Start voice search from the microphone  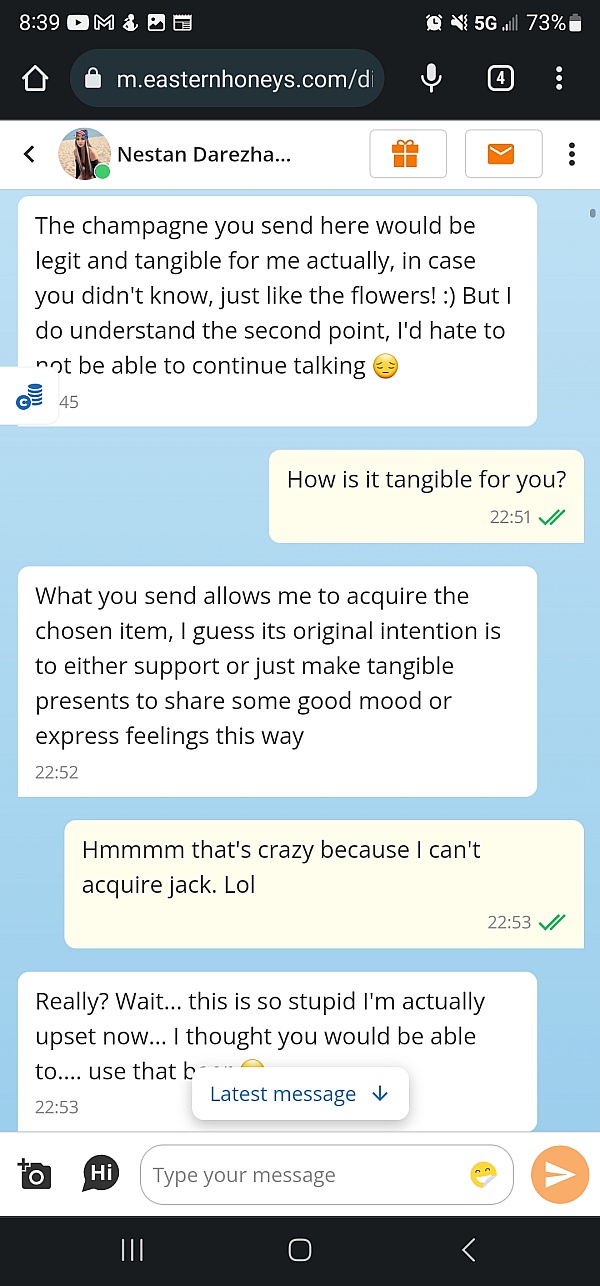point(431,78)
